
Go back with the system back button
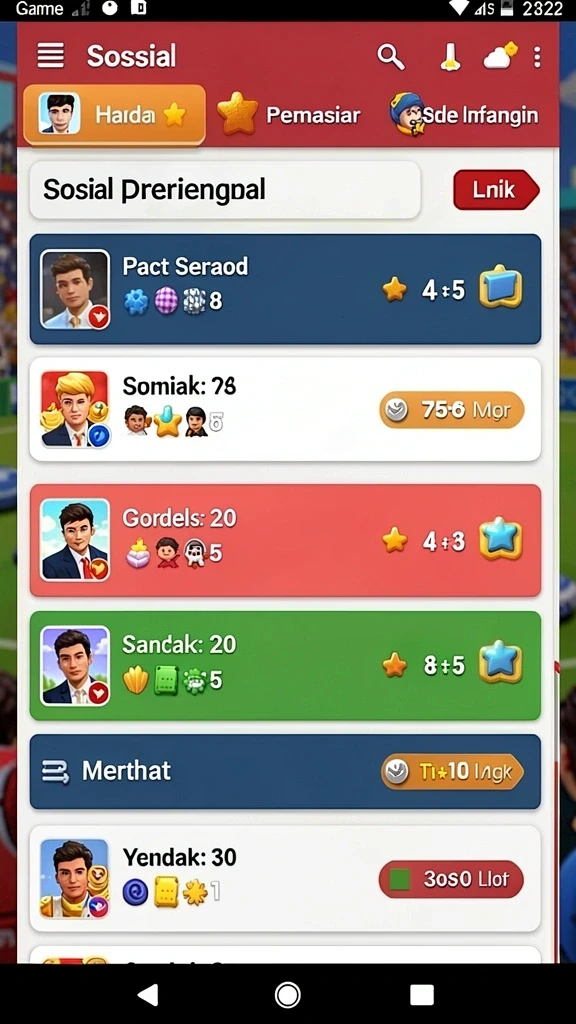coord(148,995)
